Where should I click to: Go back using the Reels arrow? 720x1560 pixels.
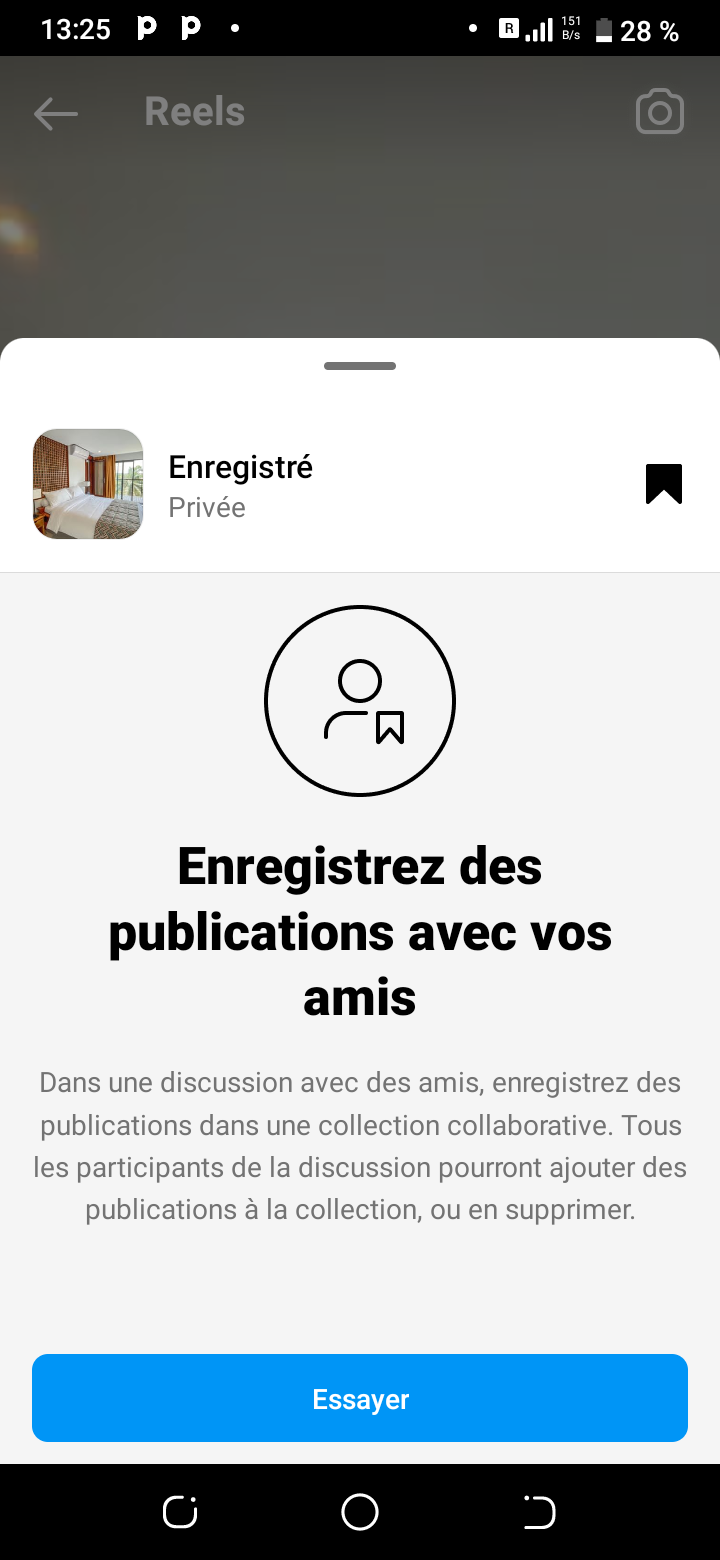[x=56, y=113]
